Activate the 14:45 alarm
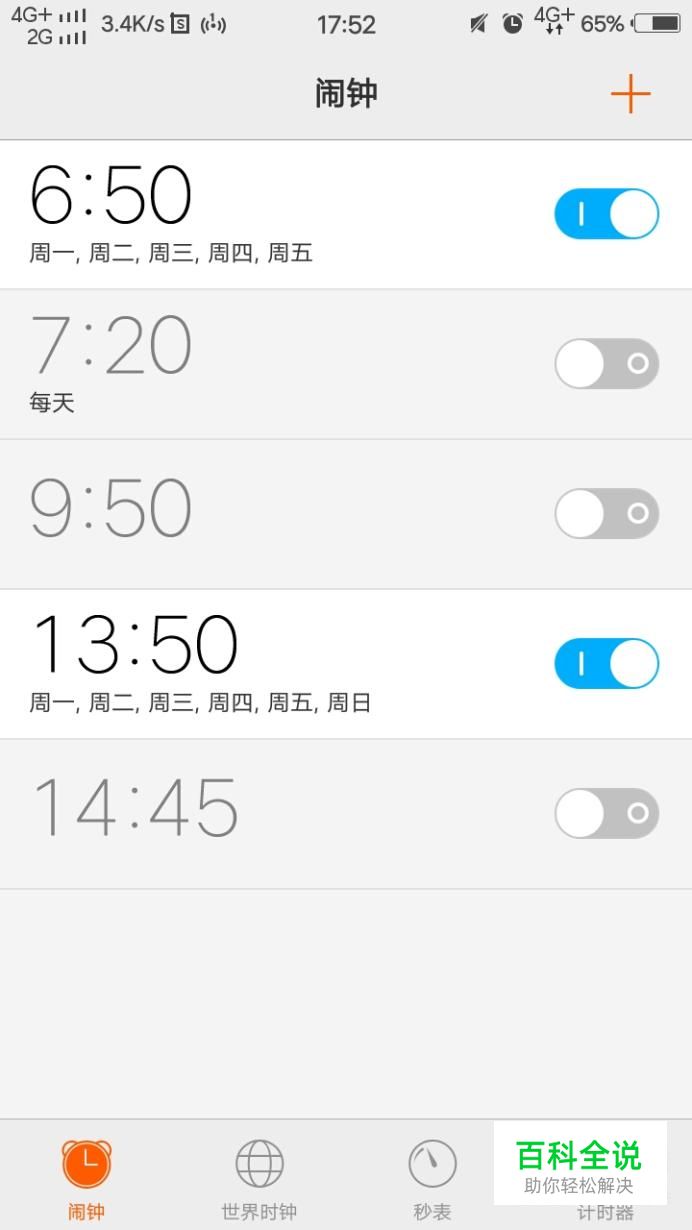Viewport: 692px width, 1230px height. 606,813
